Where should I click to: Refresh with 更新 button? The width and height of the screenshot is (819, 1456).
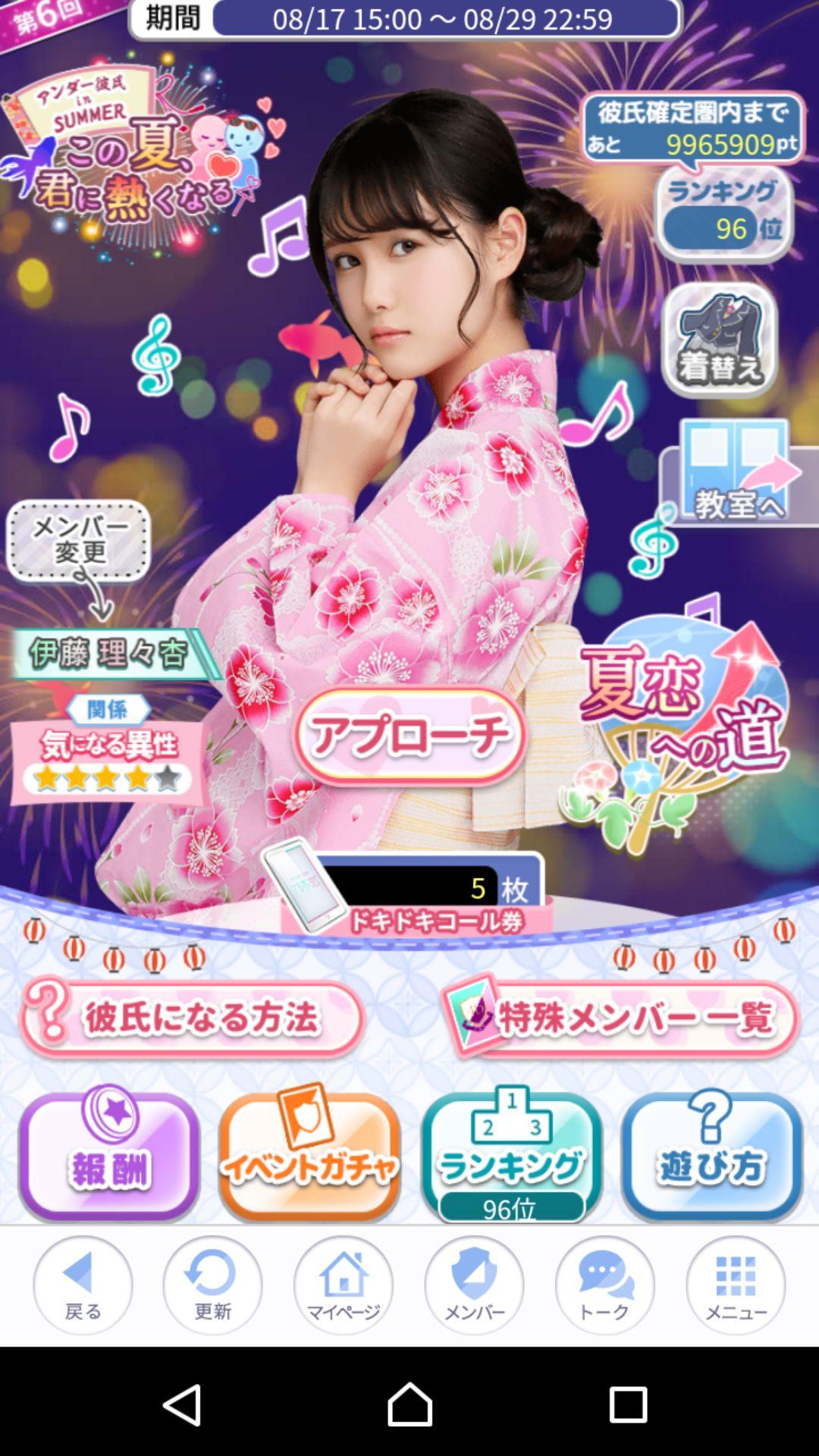point(213,1285)
